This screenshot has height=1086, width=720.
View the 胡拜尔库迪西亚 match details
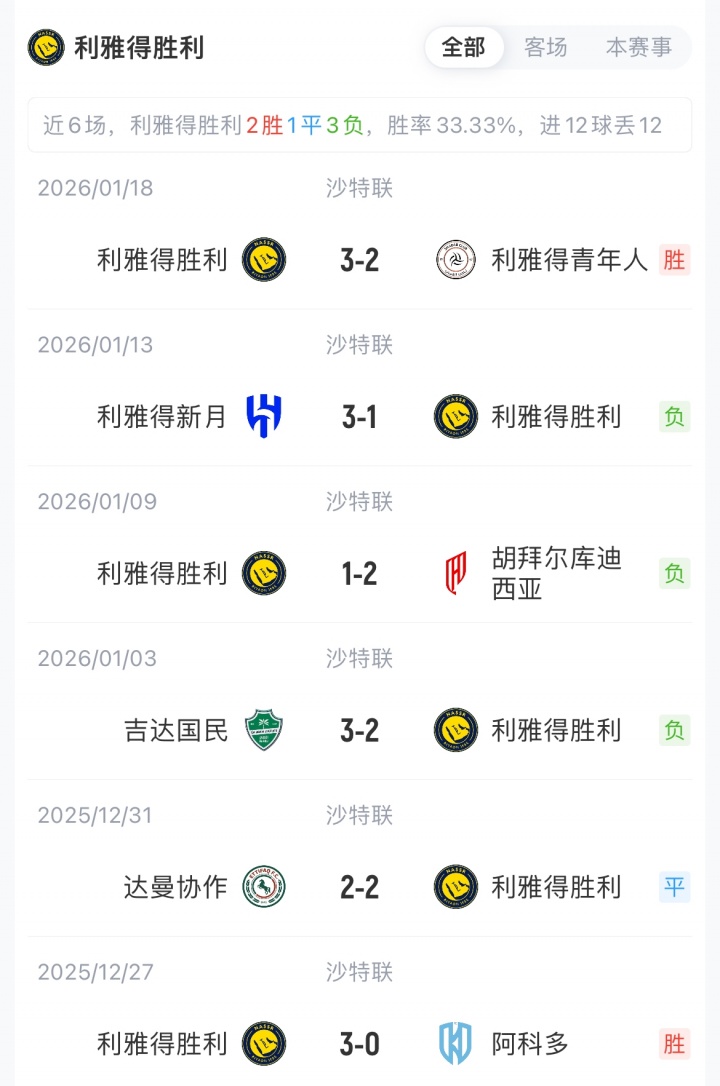360,573
